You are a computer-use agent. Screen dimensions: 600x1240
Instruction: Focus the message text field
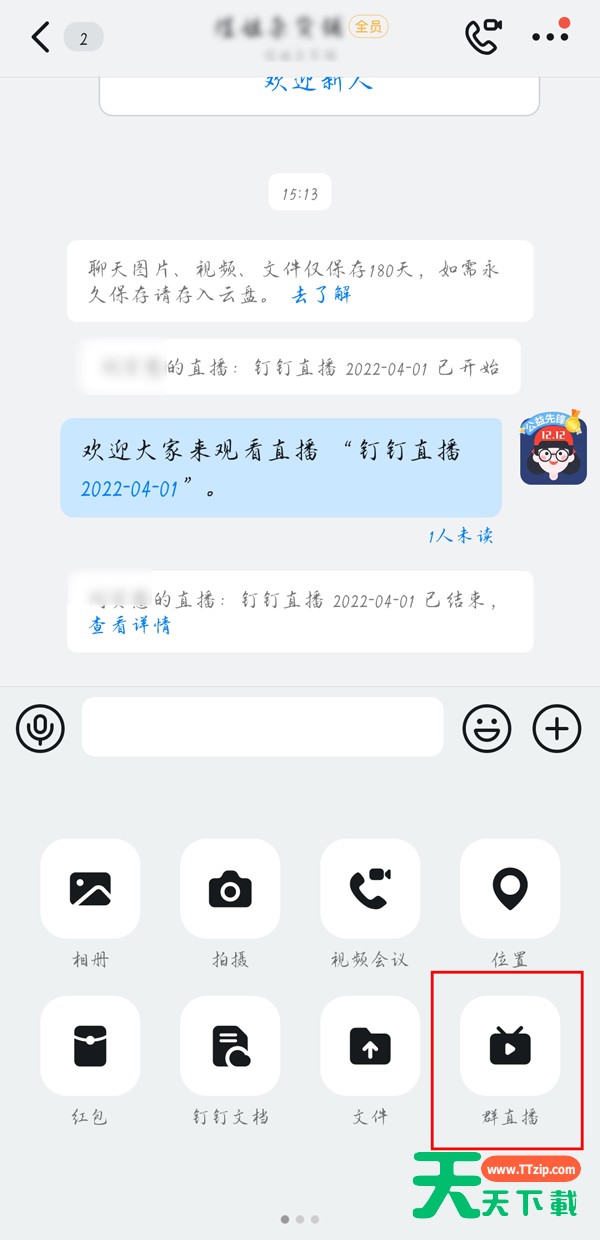click(262, 727)
